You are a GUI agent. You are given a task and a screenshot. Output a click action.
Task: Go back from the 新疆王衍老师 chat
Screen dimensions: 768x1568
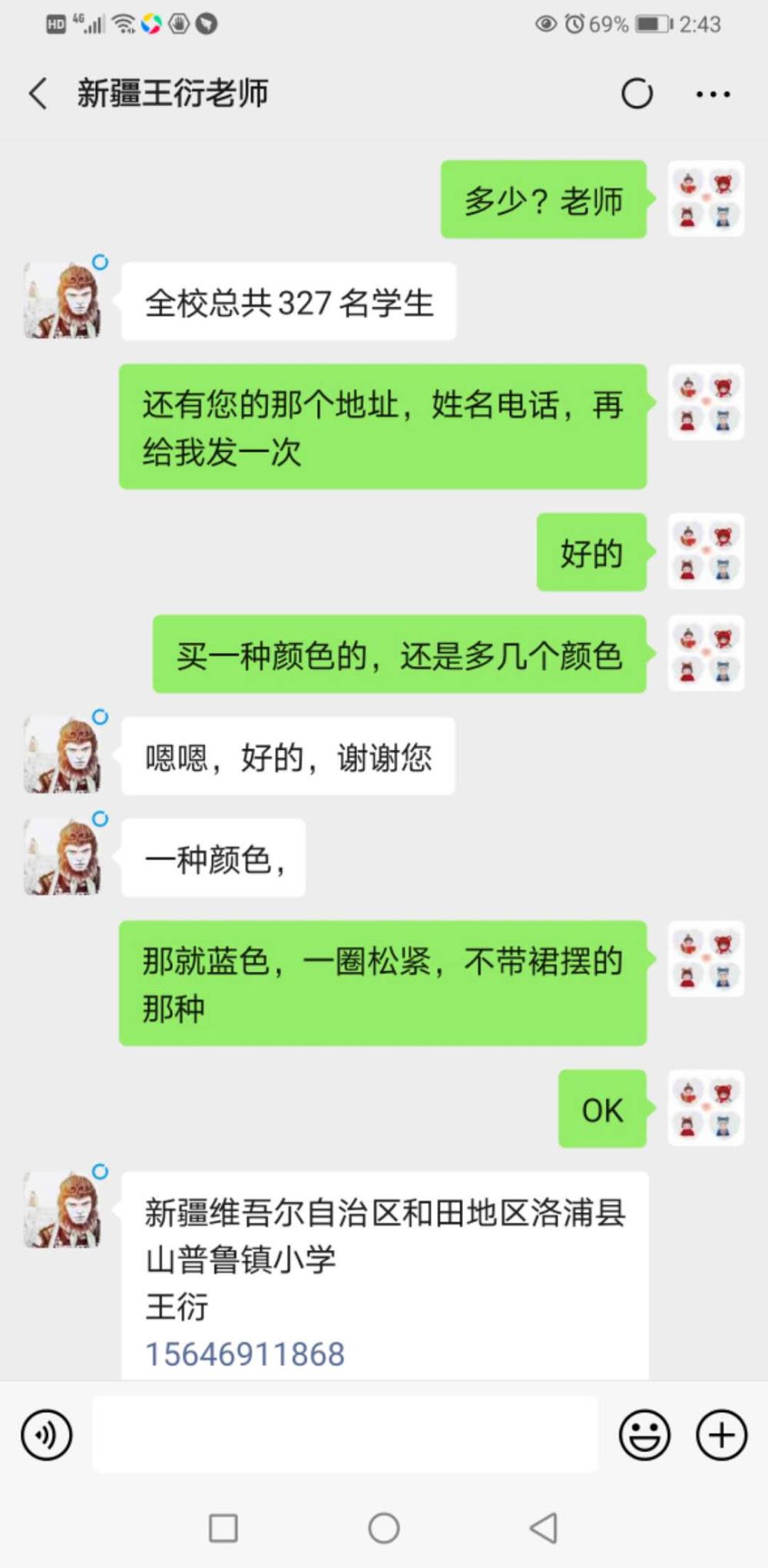coord(38,94)
